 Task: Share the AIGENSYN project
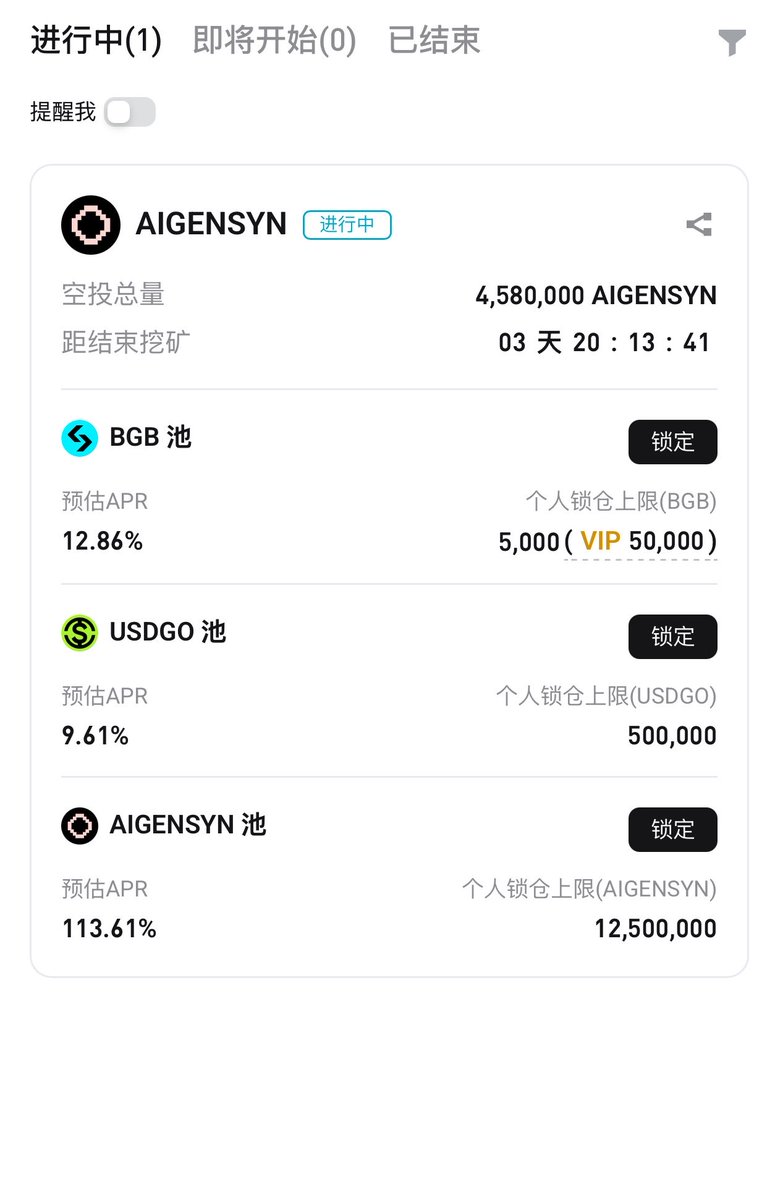(x=699, y=224)
